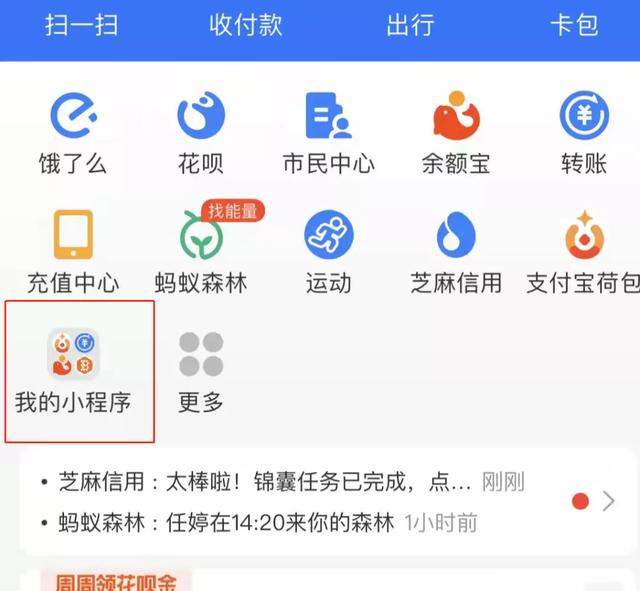
Task: Open 运动 sports mini app
Action: pos(328,250)
